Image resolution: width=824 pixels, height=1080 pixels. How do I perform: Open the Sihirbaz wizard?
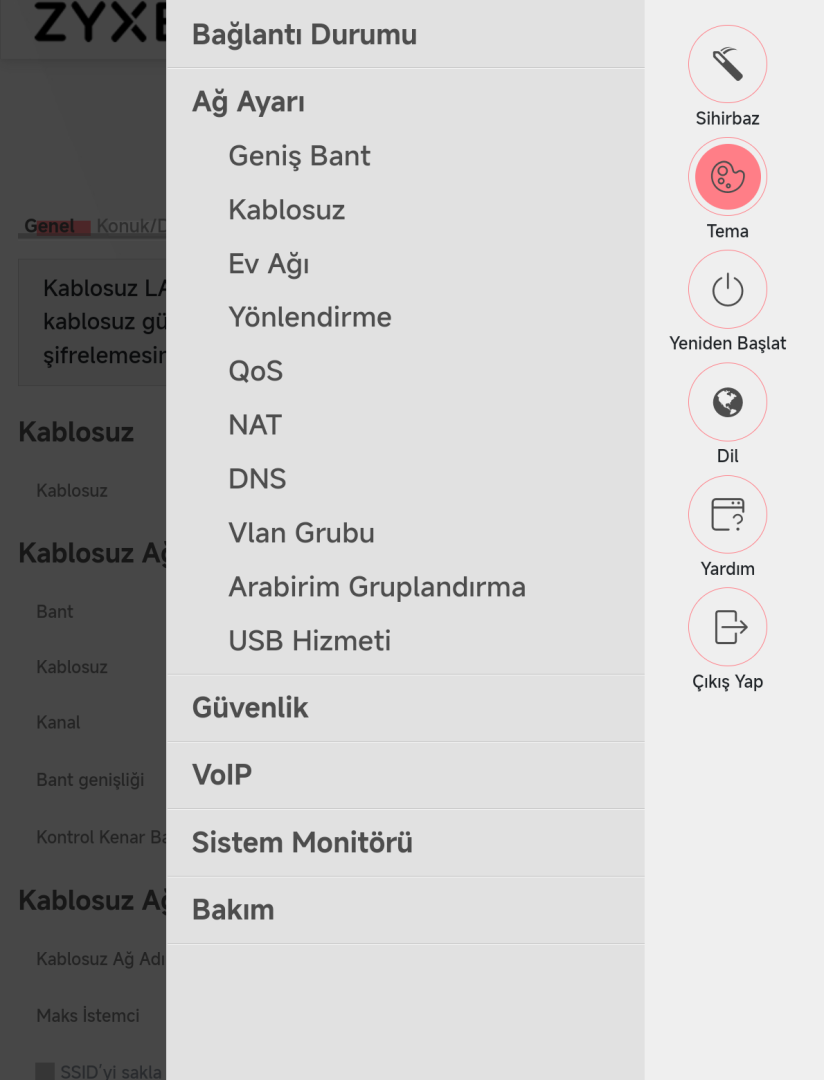(727, 65)
